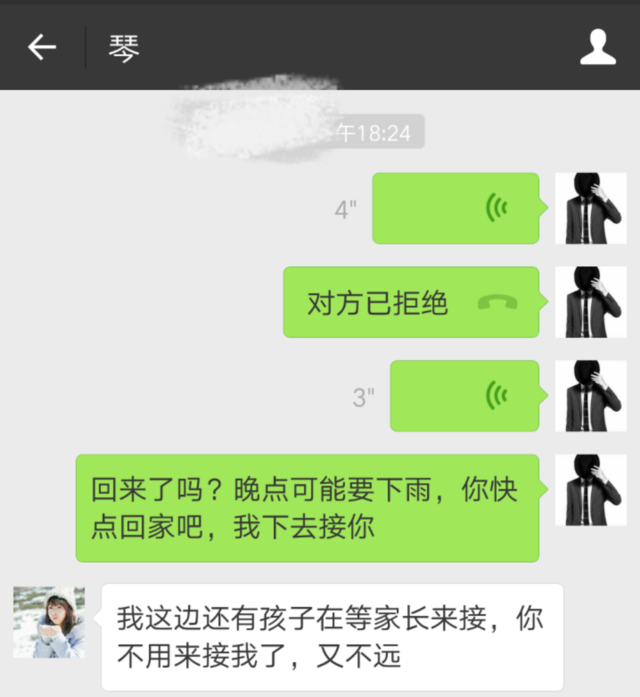
Task: Go back from the chat with 琴
Action: point(42,47)
